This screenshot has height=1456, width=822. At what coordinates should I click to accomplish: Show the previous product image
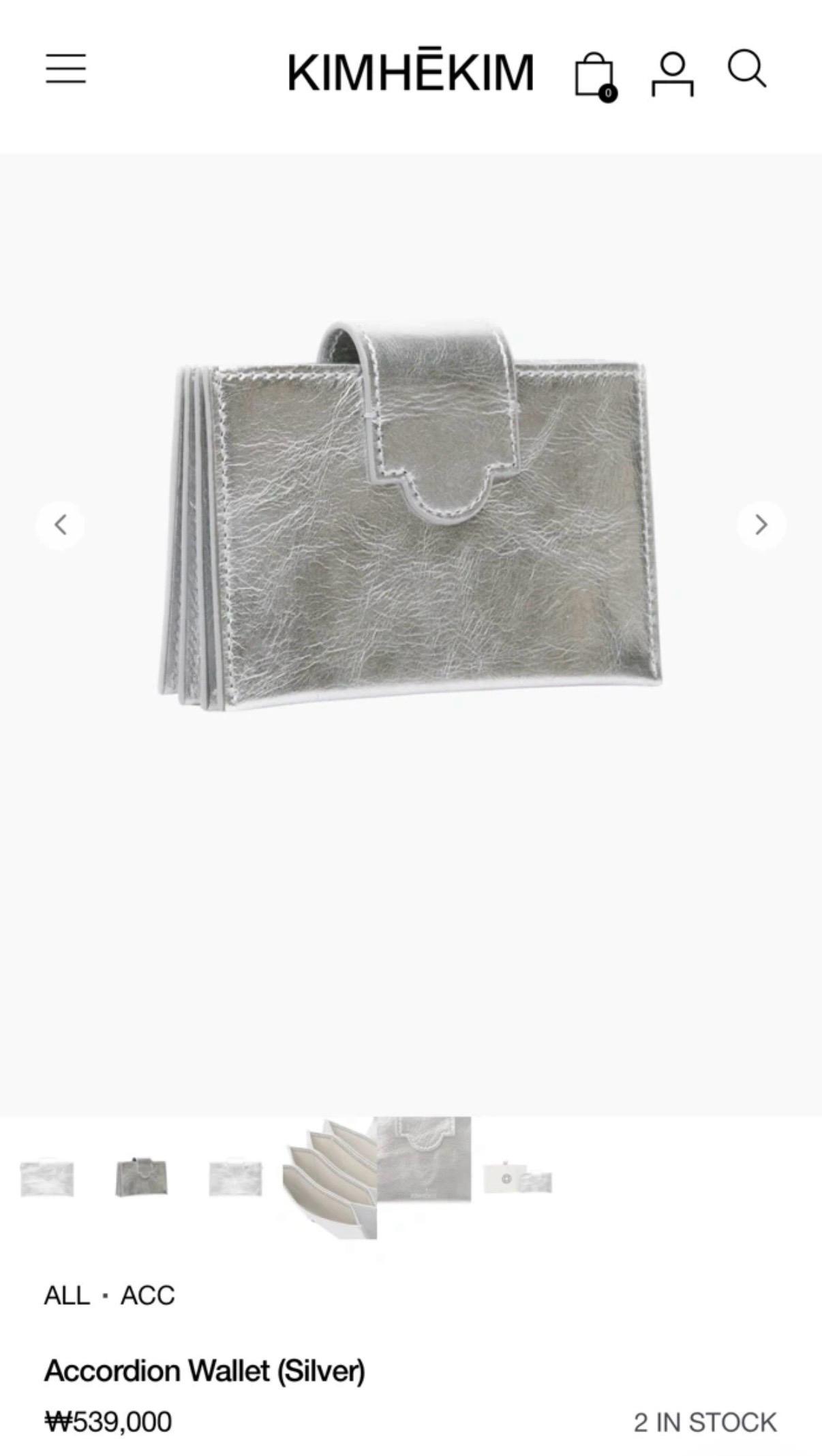coord(60,525)
